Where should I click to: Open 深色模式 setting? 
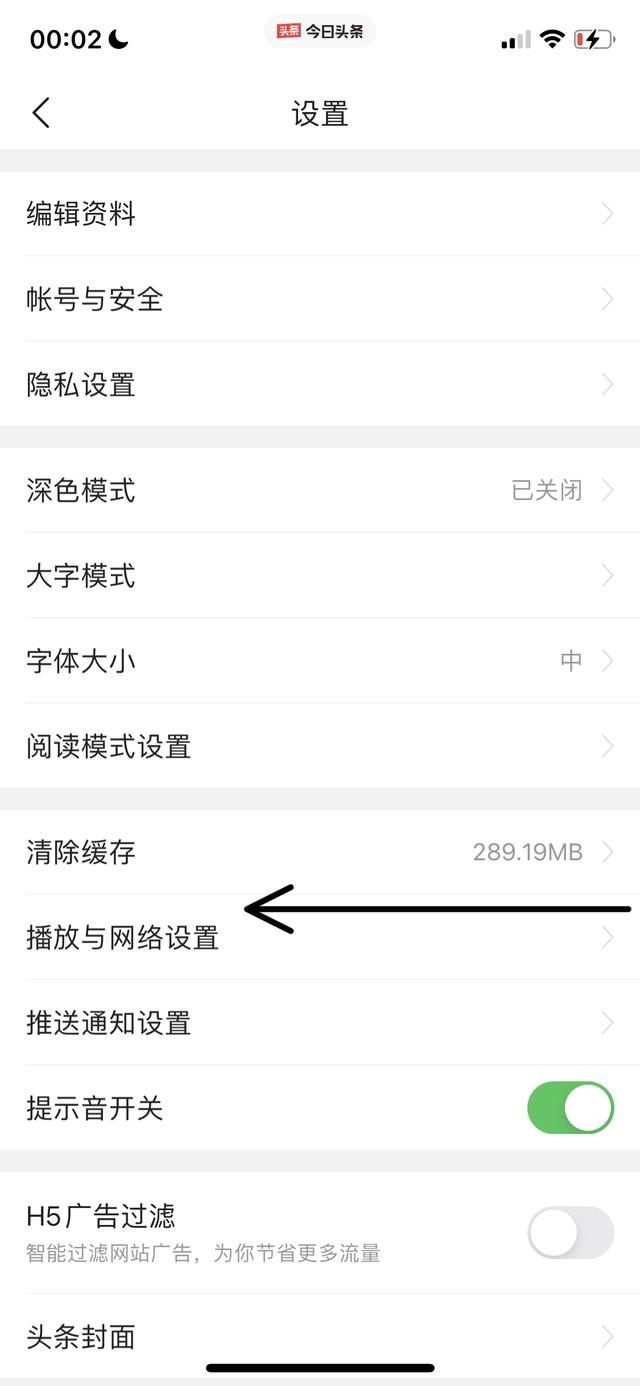click(x=320, y=490)
